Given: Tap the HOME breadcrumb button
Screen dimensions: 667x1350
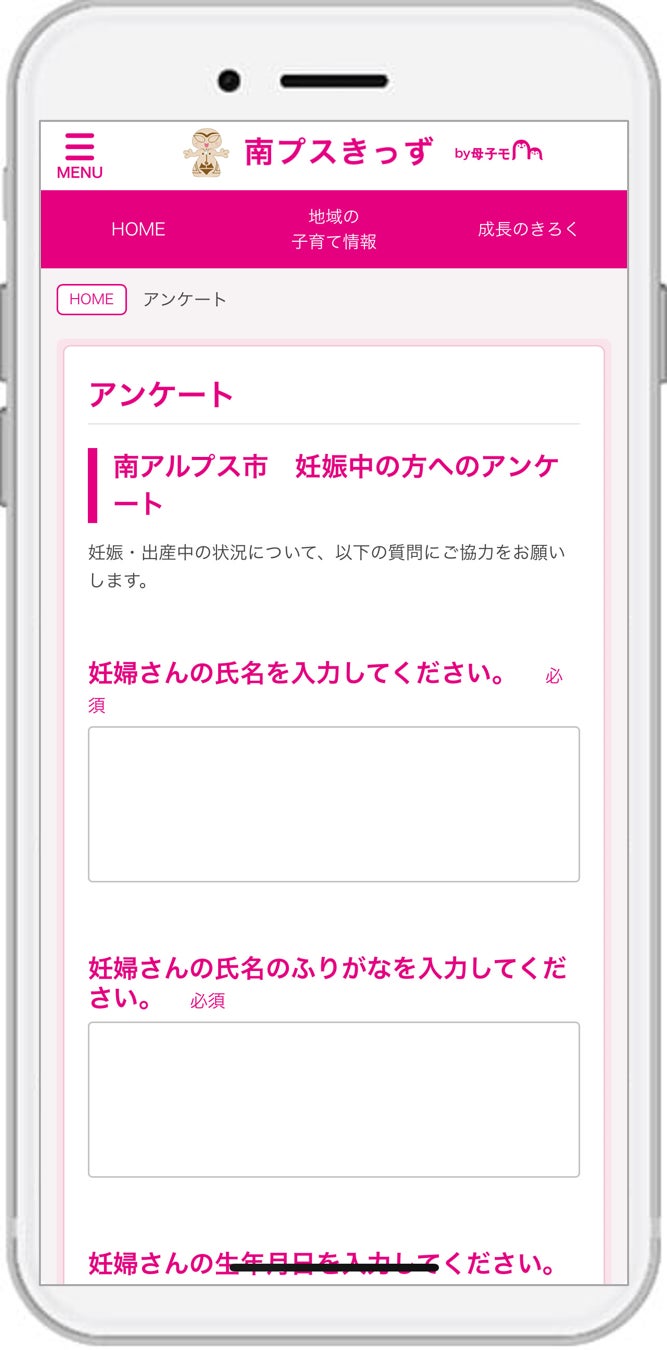Looking at the screenshot, I should 92,299.
